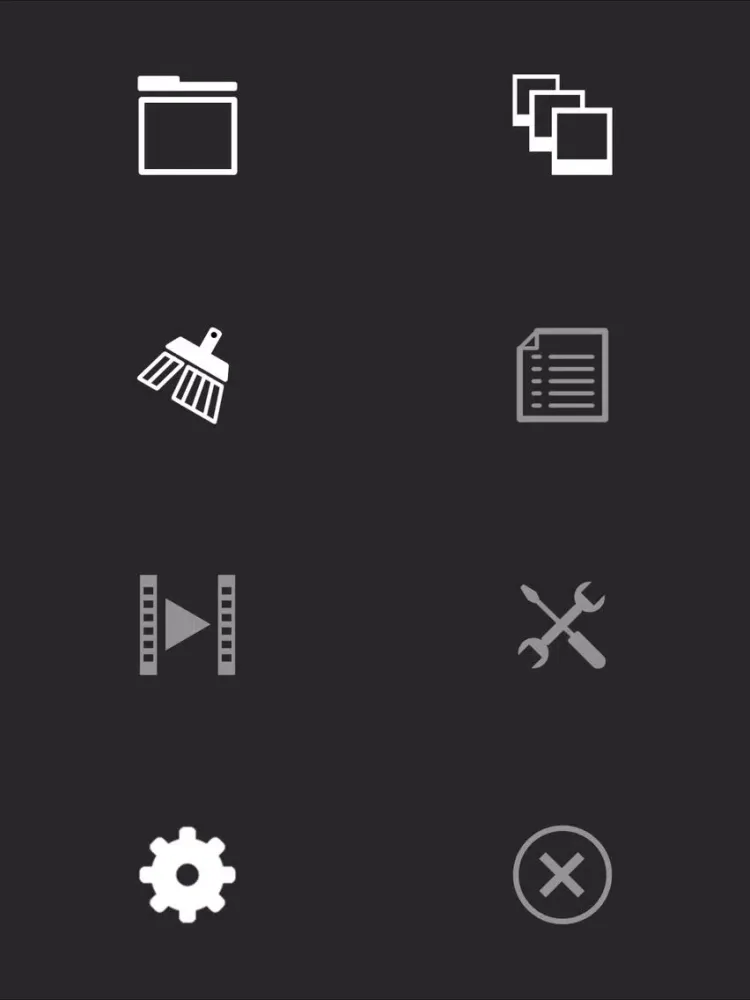Tap the broom cleanup icon
The image size is (750, 1000).
186,375
